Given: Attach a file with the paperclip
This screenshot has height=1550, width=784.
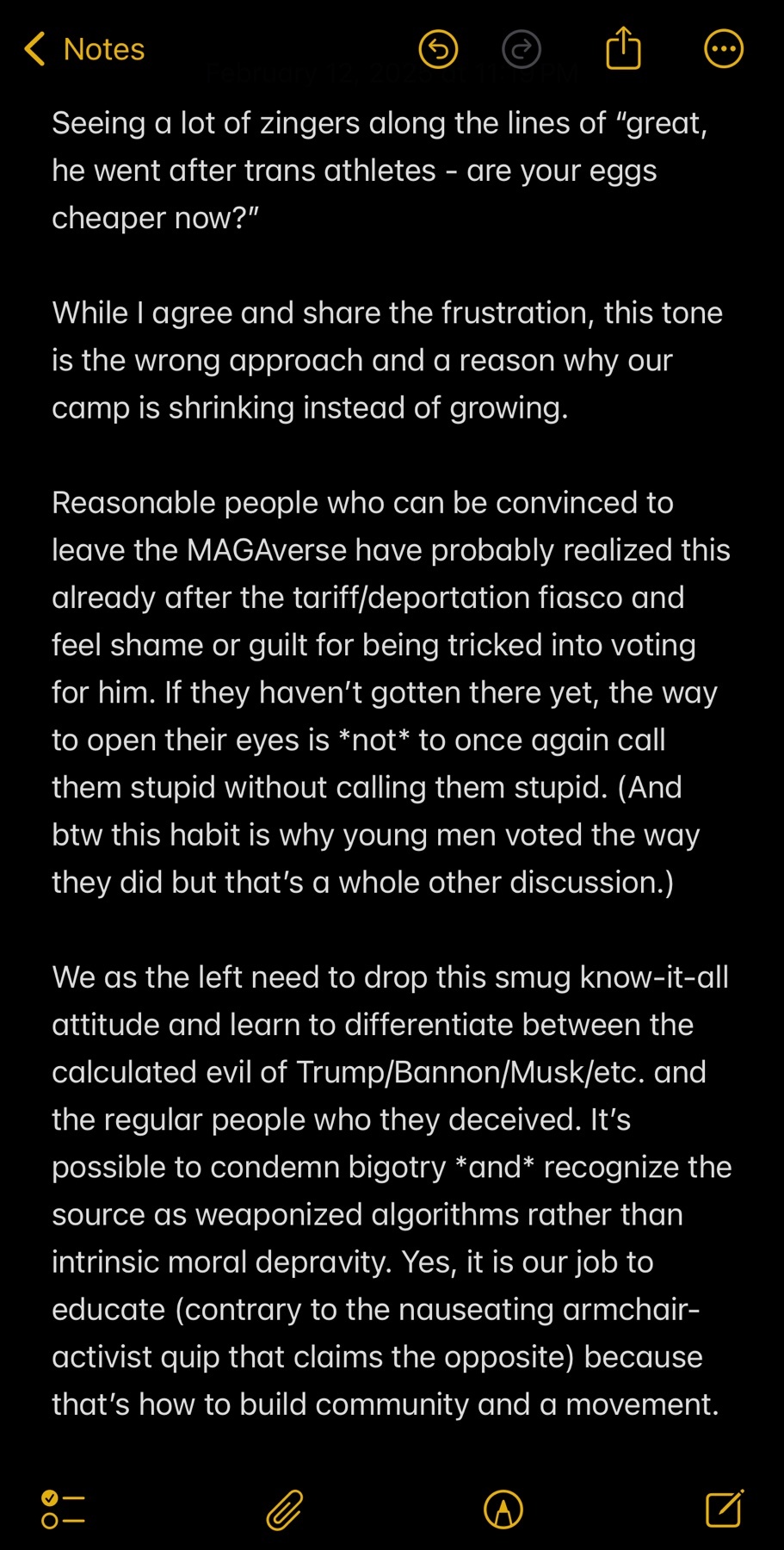Looking at the screenshot, I should coord(284,1510).
